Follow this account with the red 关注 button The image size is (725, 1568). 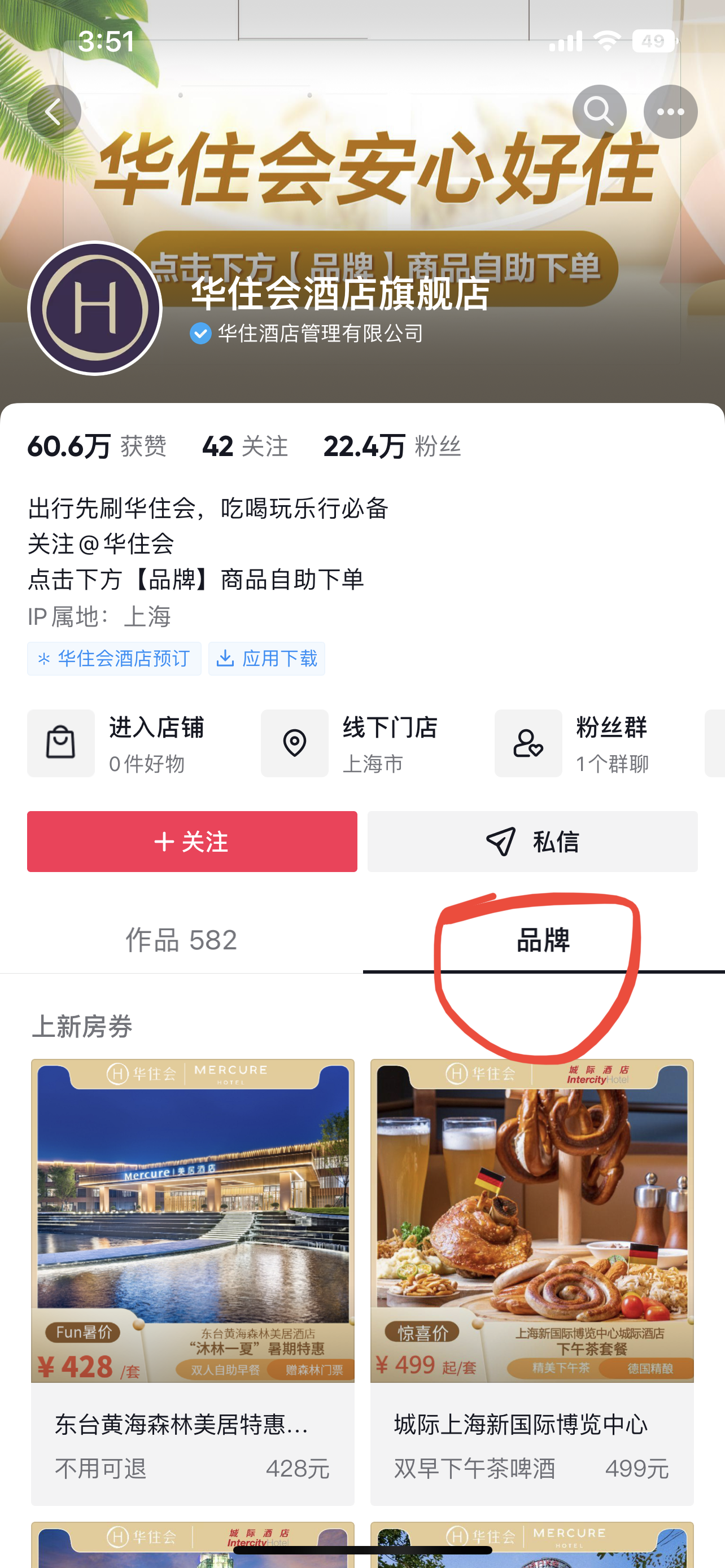(x=192, y=841)
